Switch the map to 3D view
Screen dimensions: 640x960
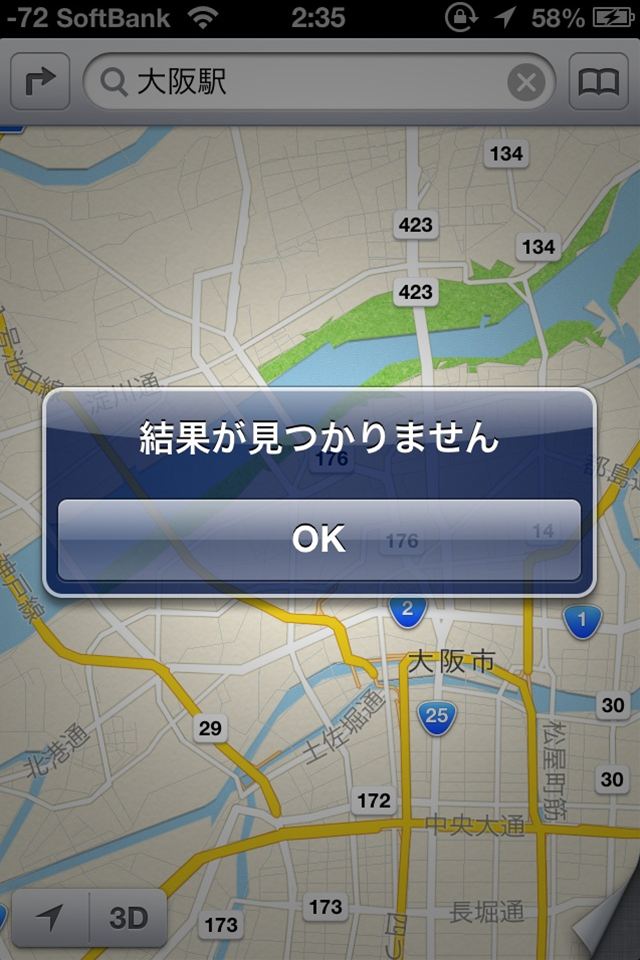tap(128, 917)
